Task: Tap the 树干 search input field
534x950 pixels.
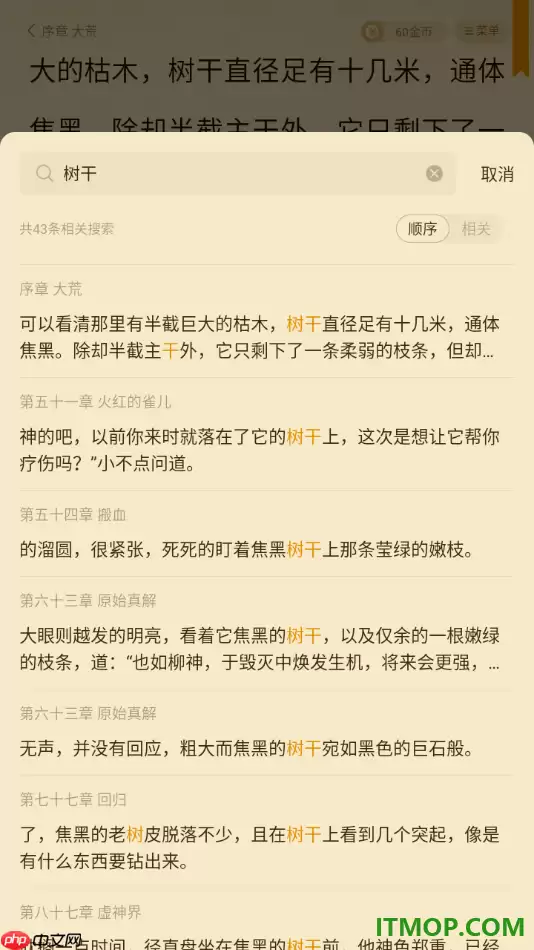Action: (x=237, y=174)
